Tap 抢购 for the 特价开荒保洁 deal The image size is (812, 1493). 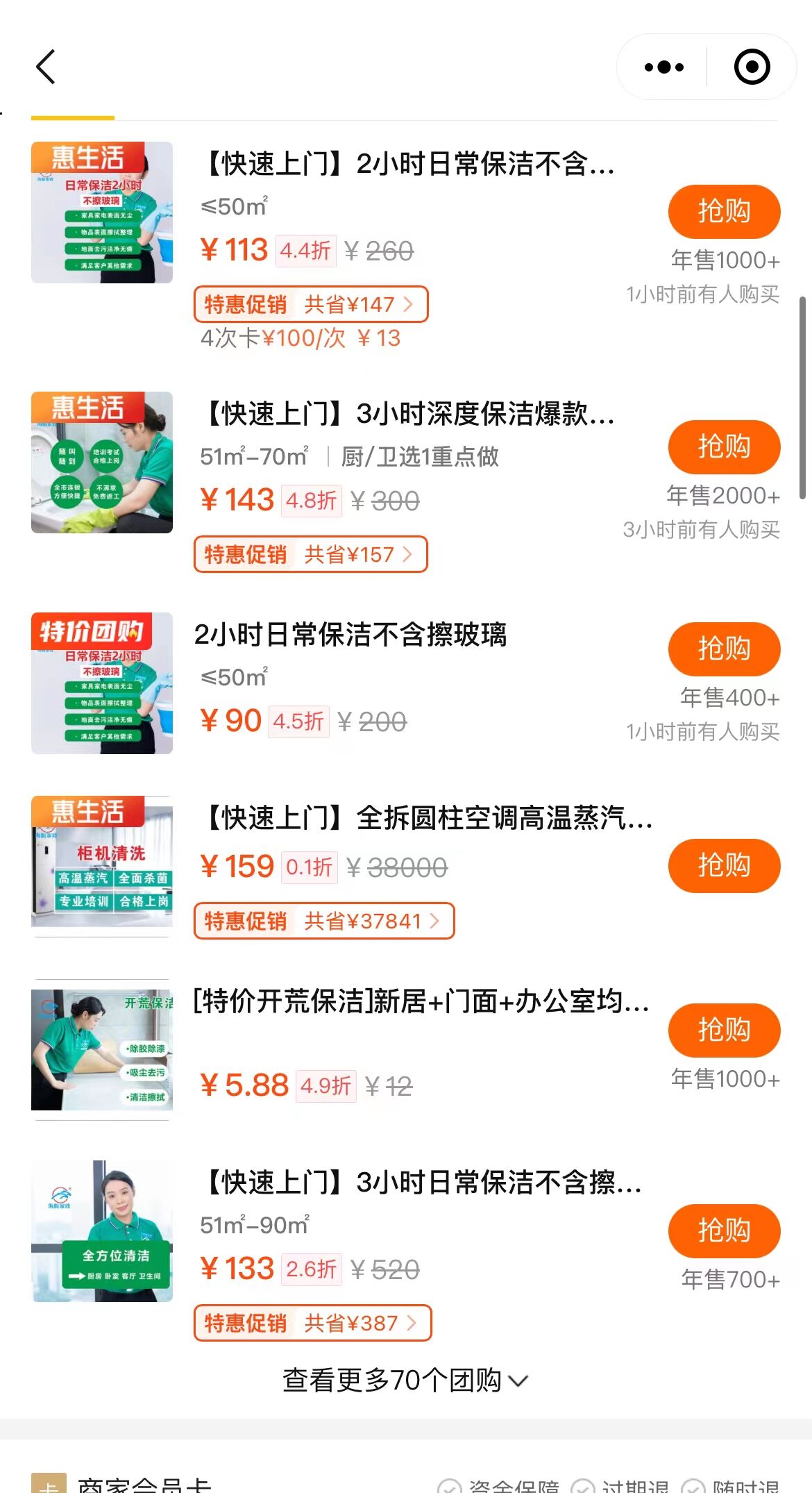[723, 1030]
